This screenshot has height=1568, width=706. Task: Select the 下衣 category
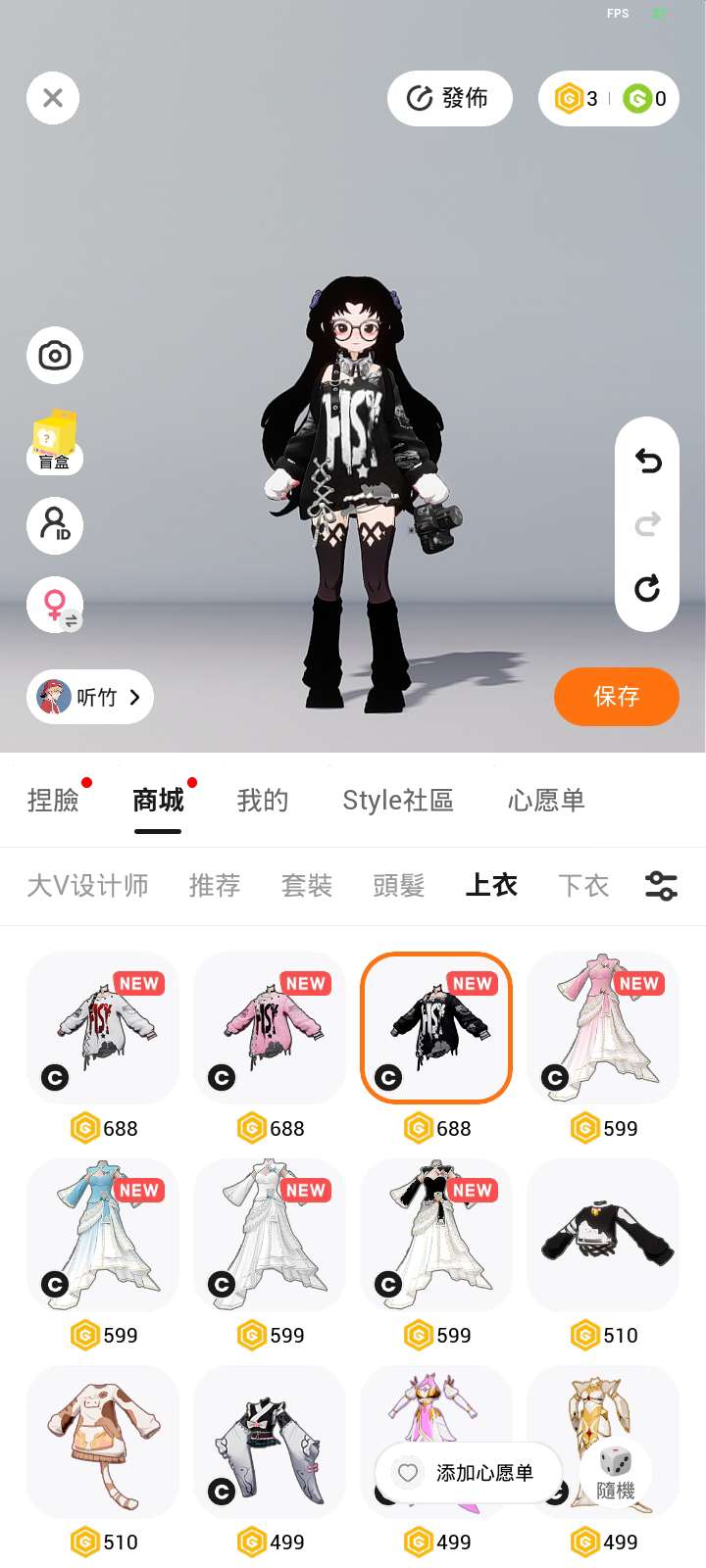point(583,886)
